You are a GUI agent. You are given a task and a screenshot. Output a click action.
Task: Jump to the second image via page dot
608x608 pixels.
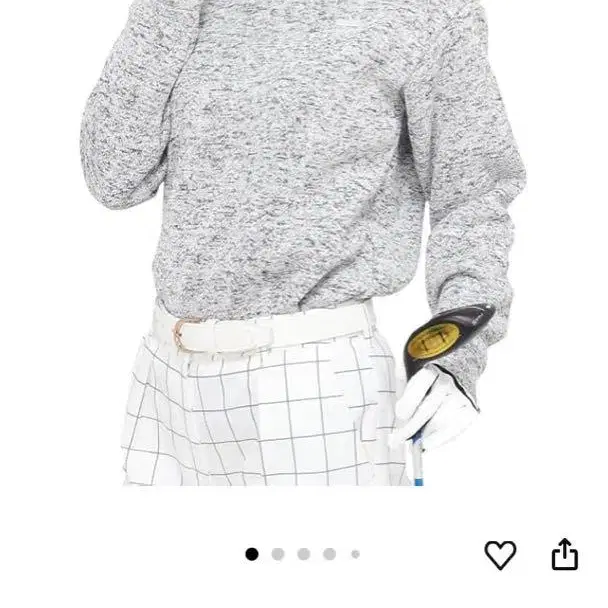[278, 554]
